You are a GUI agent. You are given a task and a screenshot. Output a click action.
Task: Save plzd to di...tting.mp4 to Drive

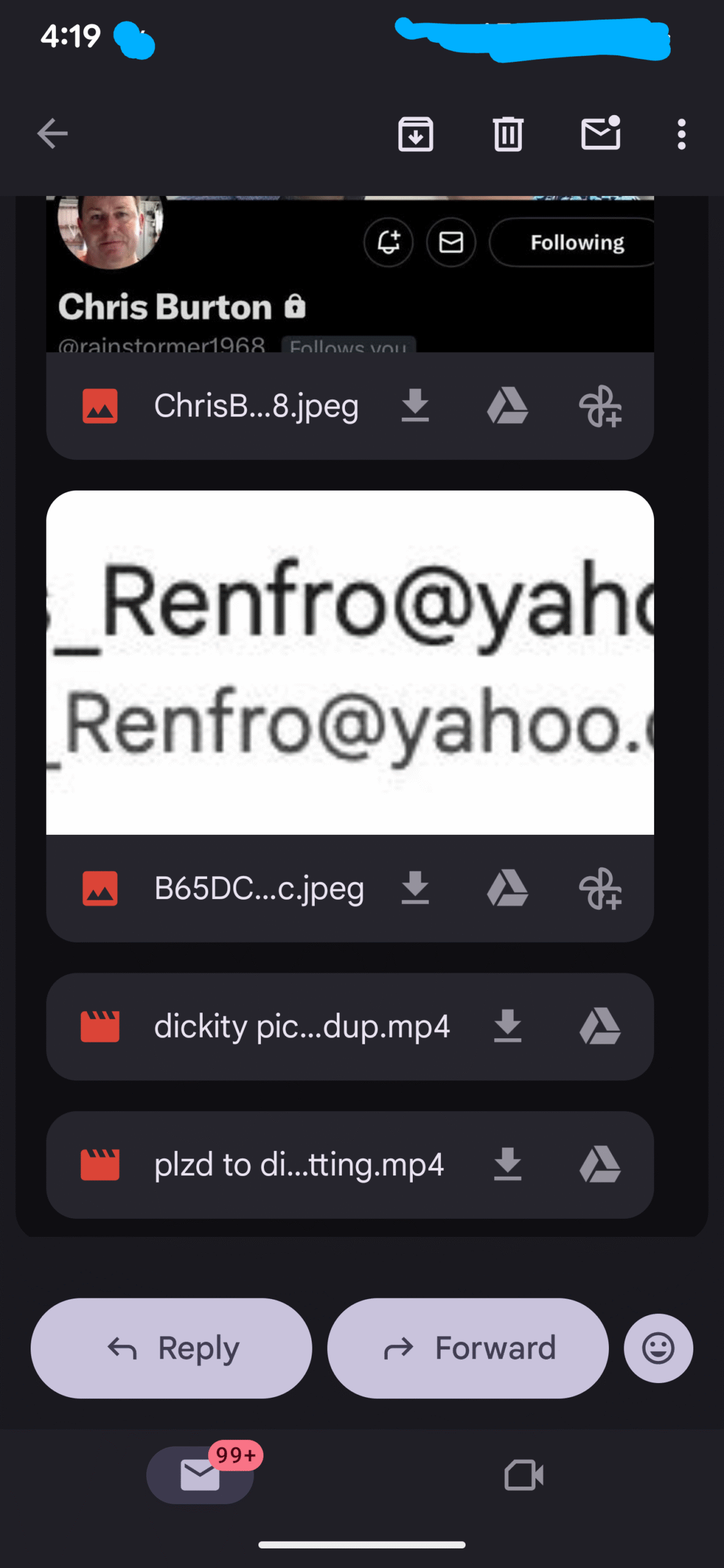(600, 1164)
